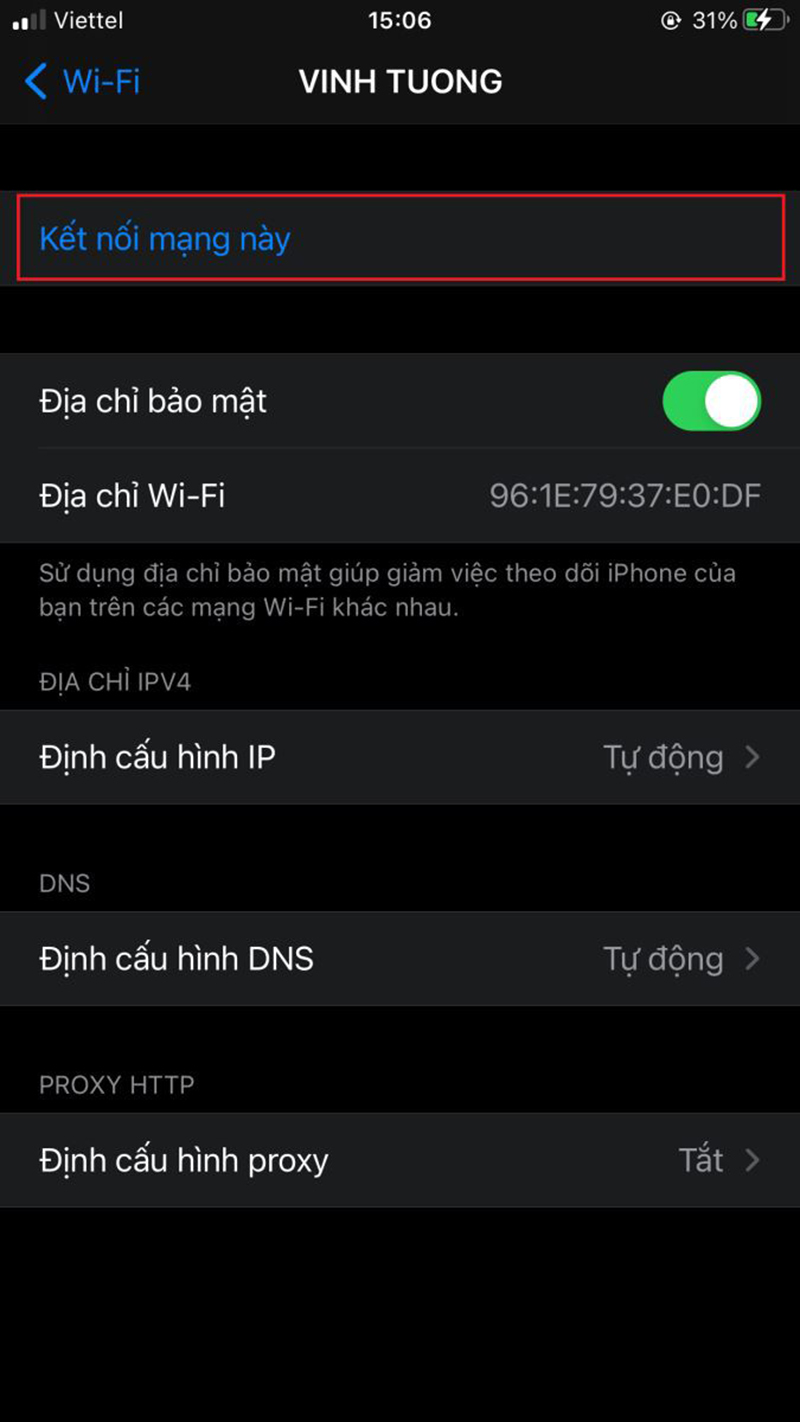Open Định cấu hình DNS set to Tự động
The image size is (800, 1422).
(400, 958)
